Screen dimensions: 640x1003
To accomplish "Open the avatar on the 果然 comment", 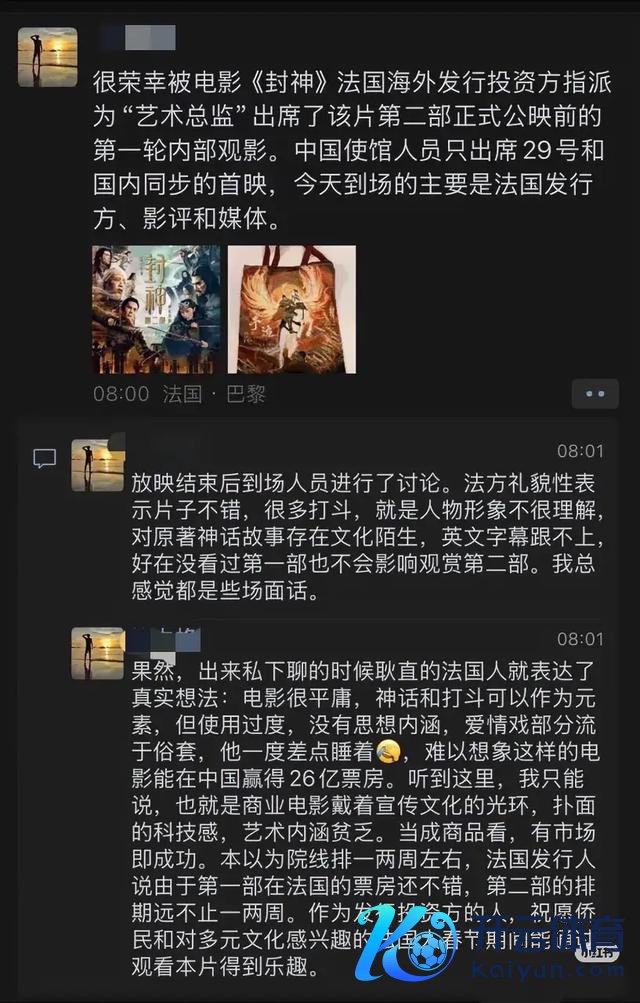I will 98,653.
